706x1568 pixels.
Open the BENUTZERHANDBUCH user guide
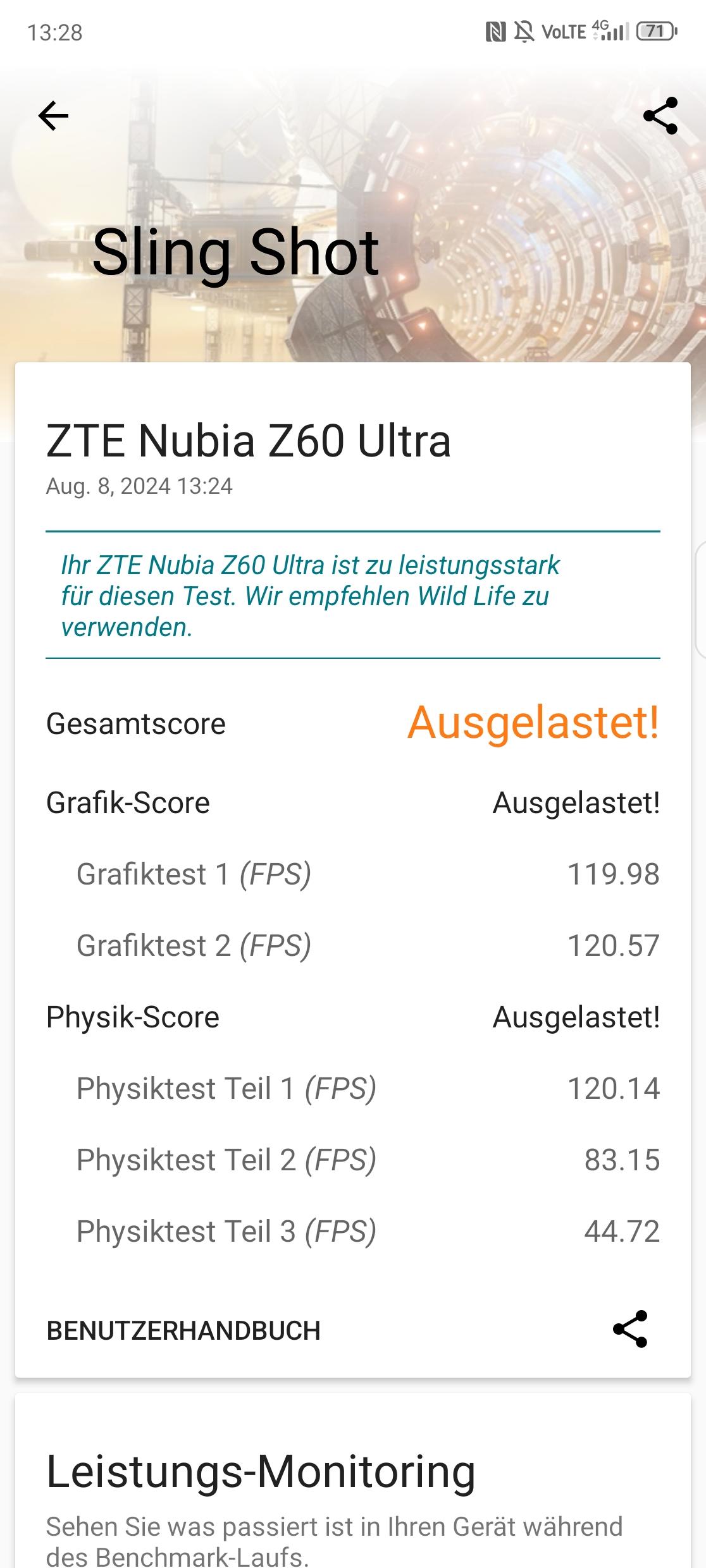coord(183,1330)
